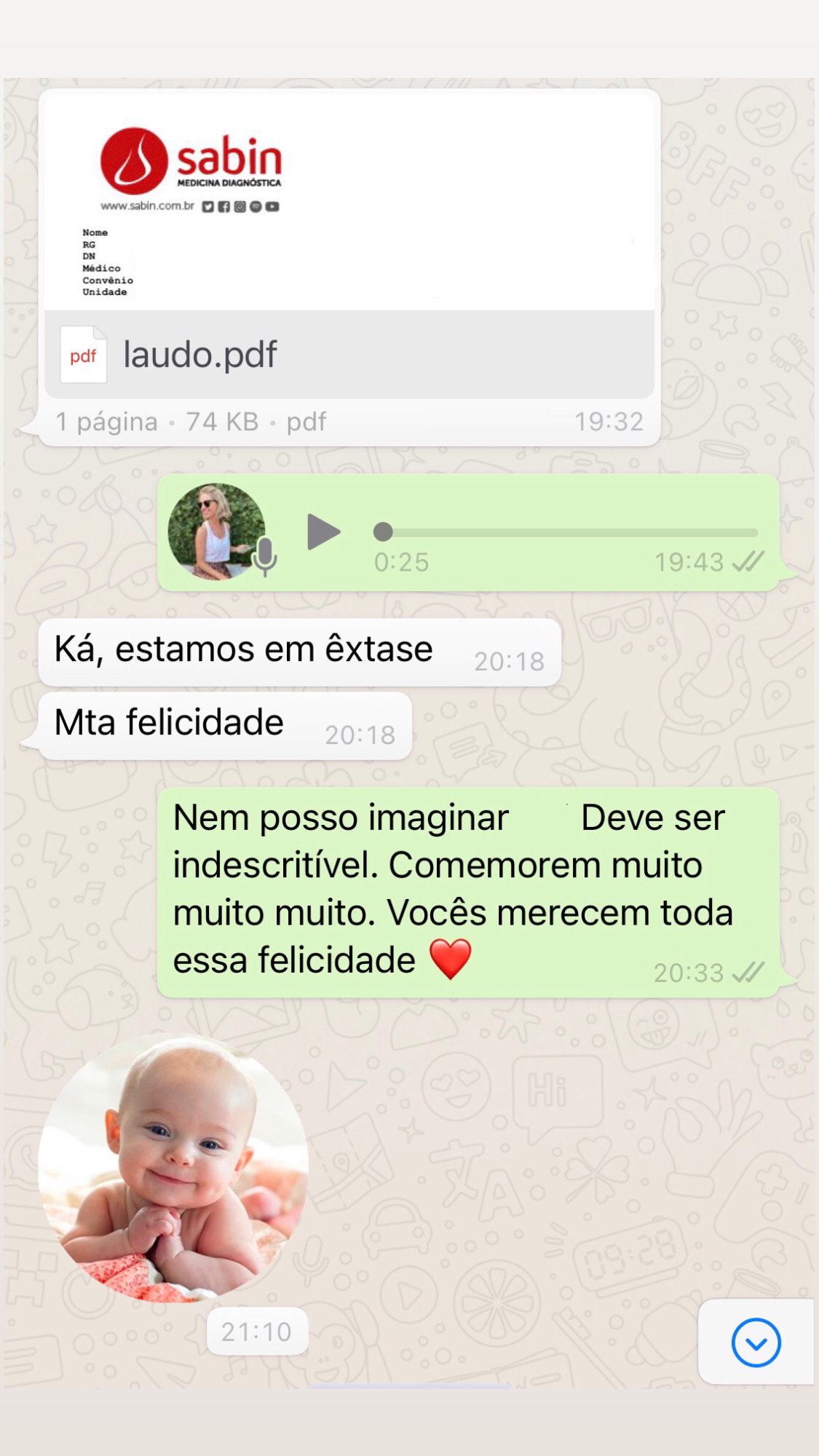Open the smiling baby sticker
Screen dimensions: 819x1456
173,1168
